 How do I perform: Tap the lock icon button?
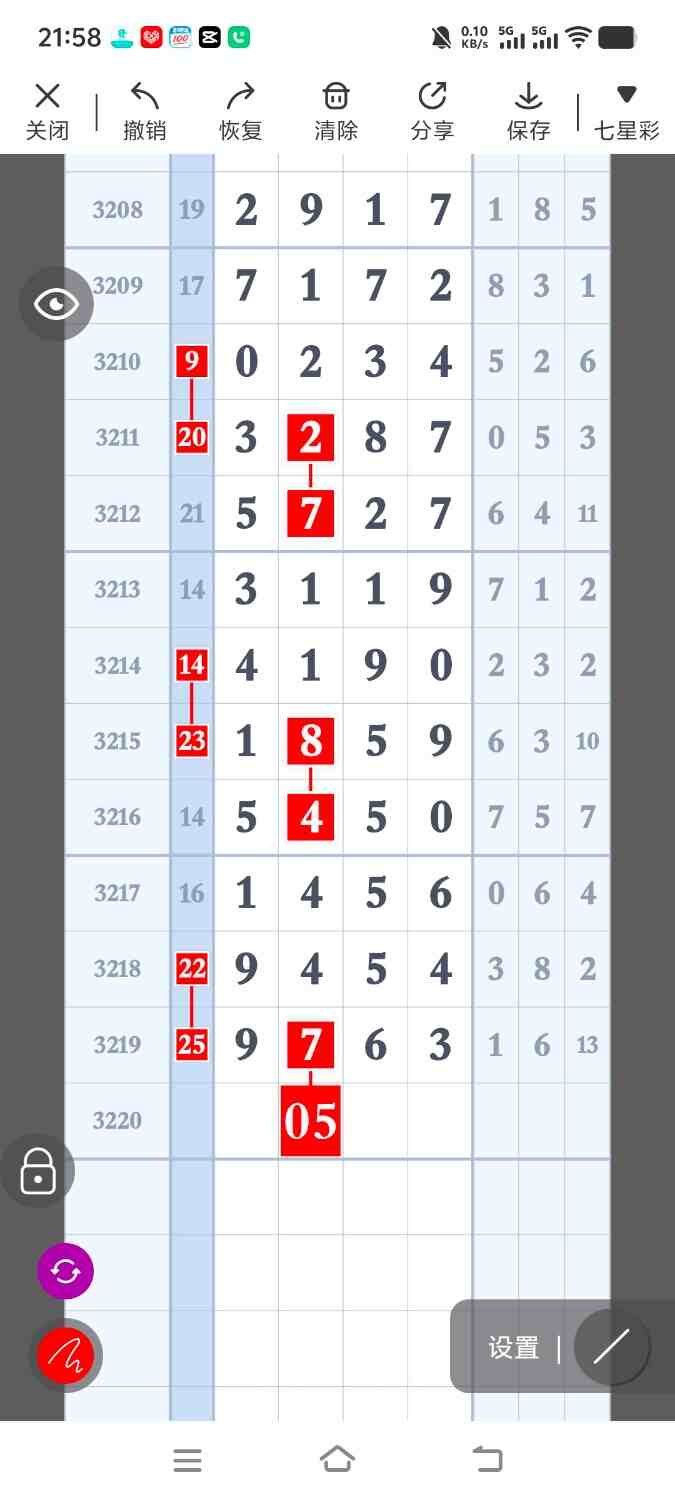38,1170
